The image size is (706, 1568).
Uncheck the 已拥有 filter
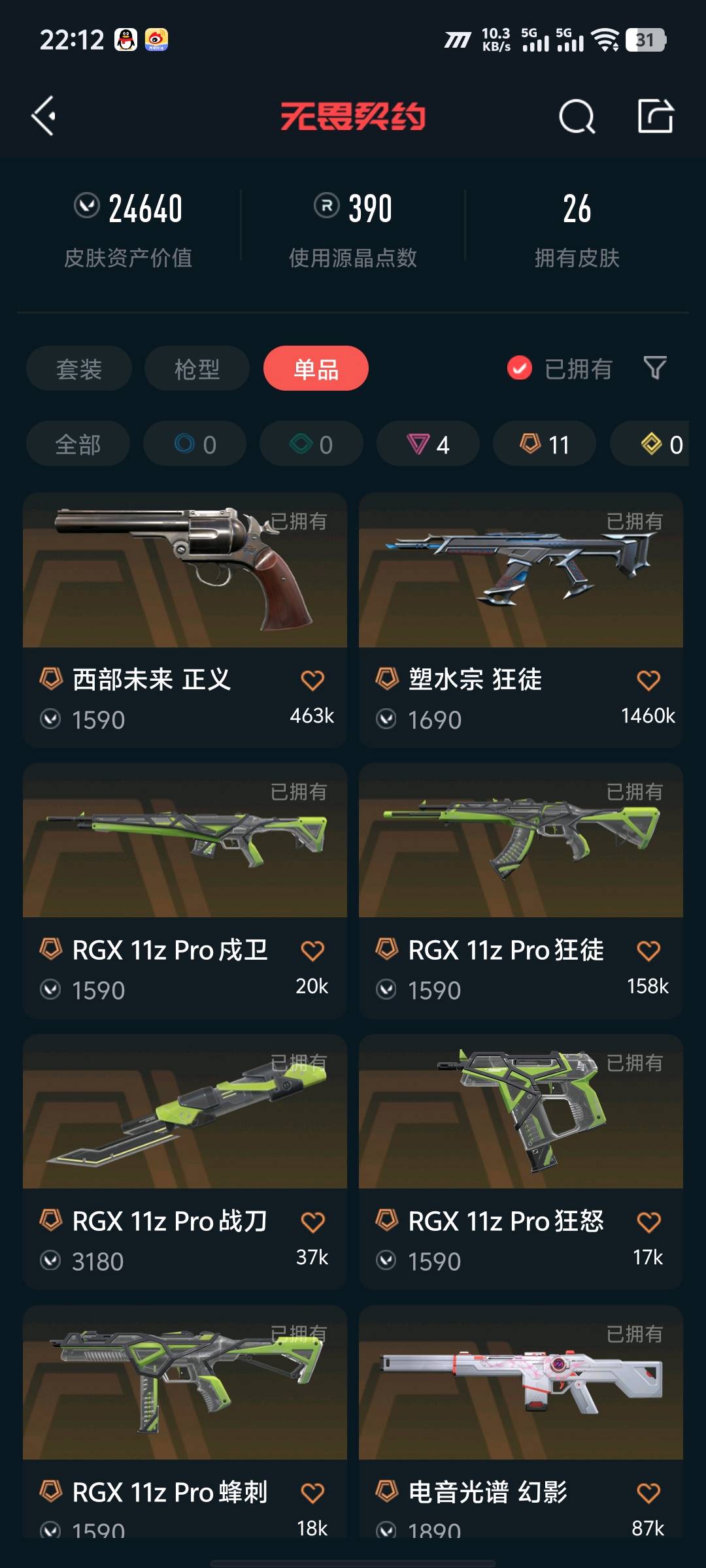[x=520, y=368]
